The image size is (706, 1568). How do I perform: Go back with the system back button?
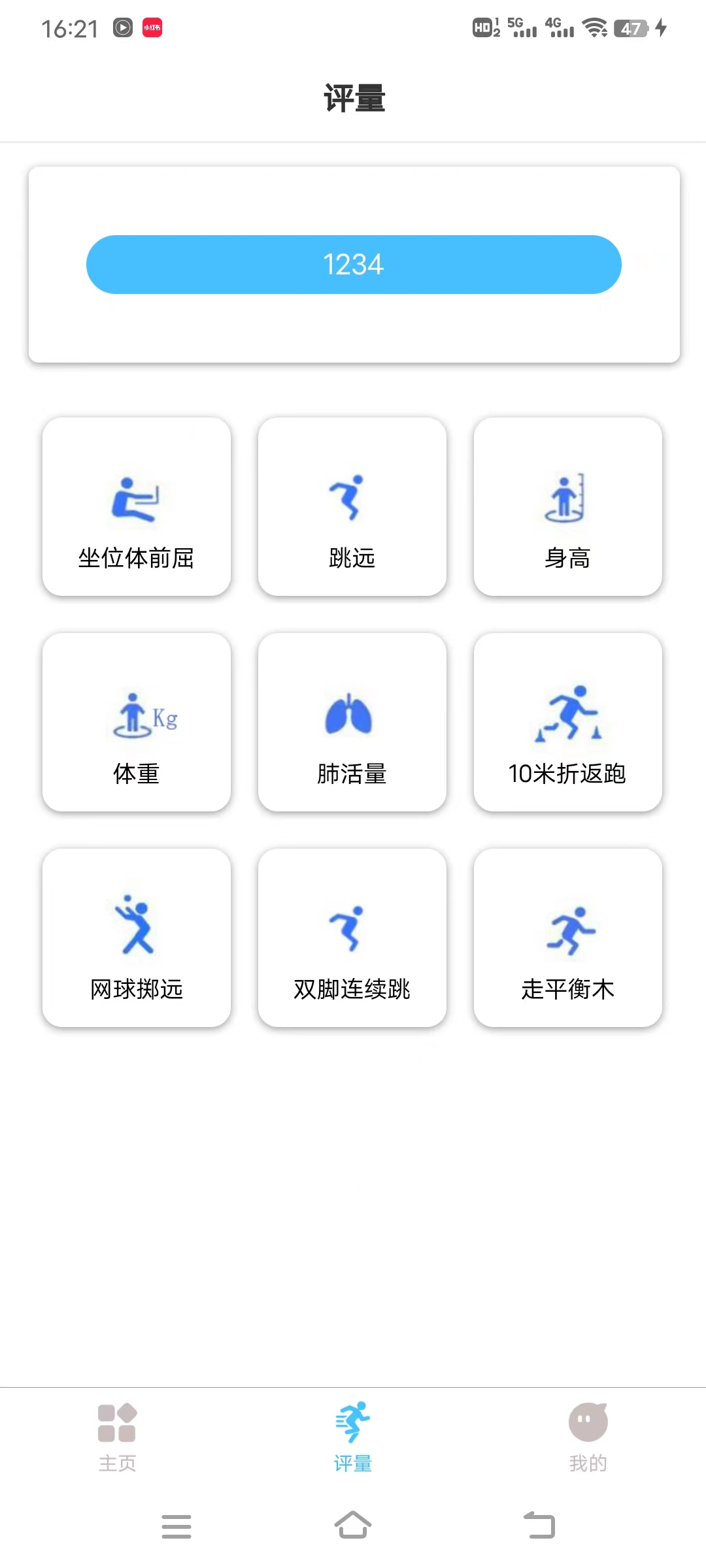(x=540, y=1526)
